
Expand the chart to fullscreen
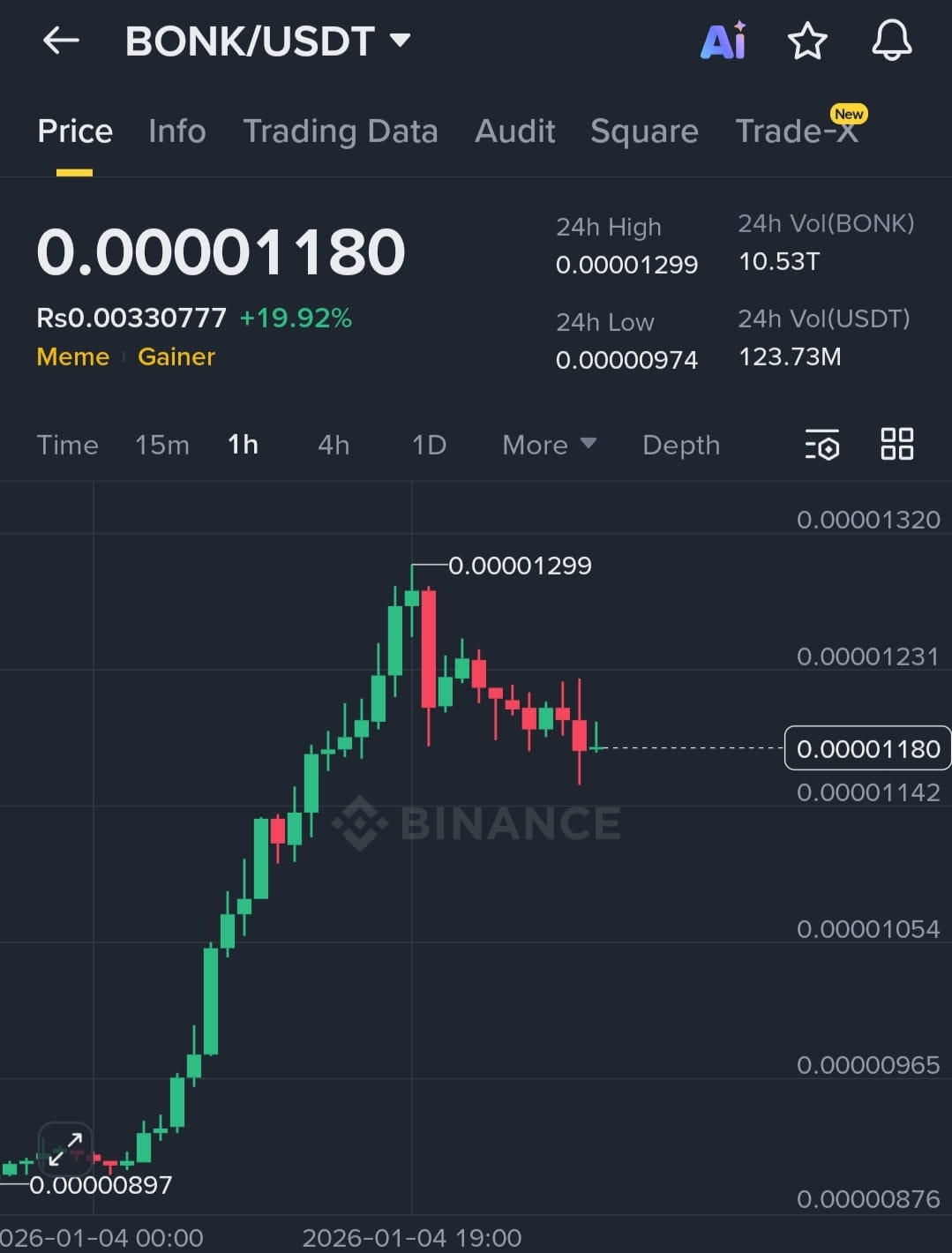(x=65, y=1149)
